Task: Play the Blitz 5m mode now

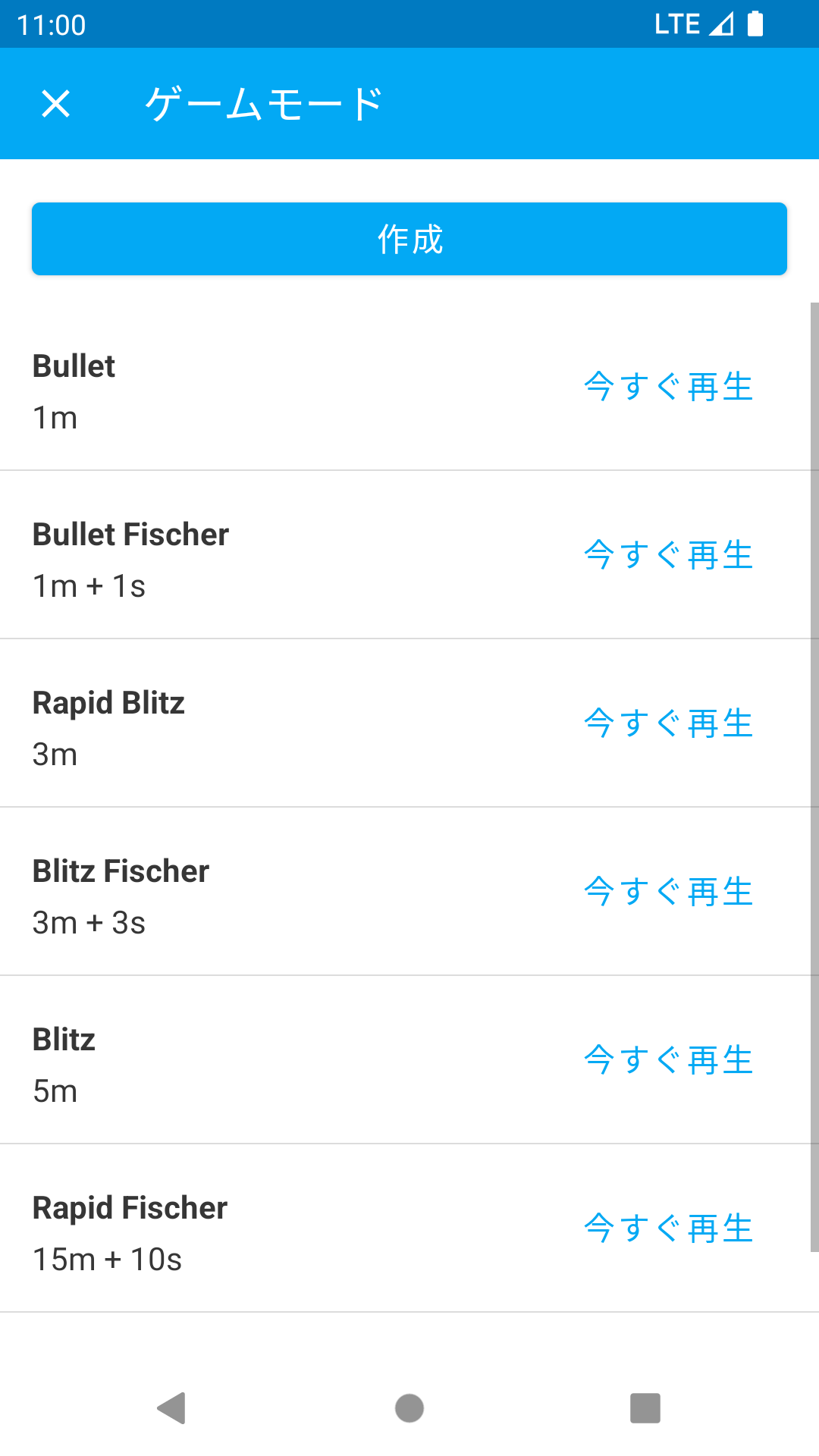Action: pos(668,1060)
